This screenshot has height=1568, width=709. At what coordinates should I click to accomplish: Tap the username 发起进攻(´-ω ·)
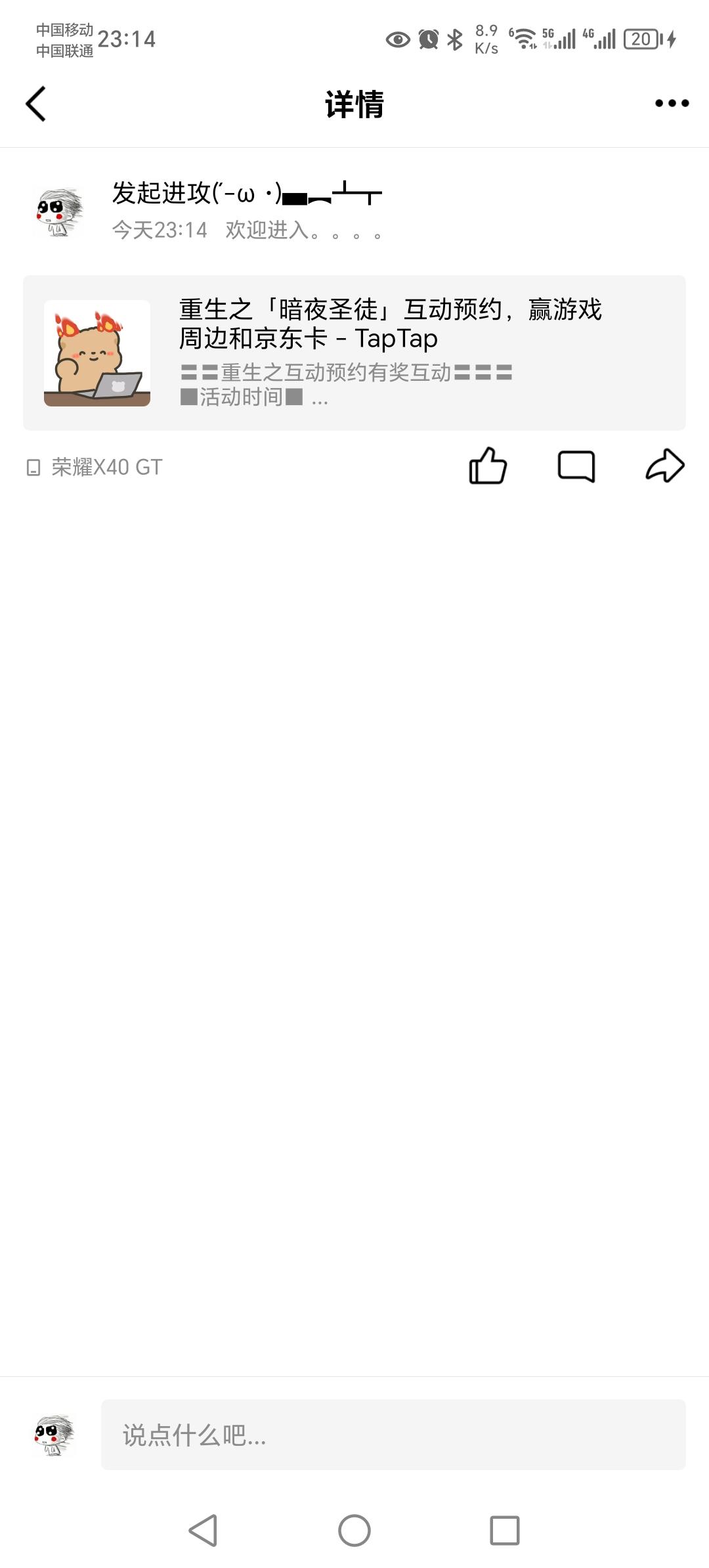pos(197,195)
